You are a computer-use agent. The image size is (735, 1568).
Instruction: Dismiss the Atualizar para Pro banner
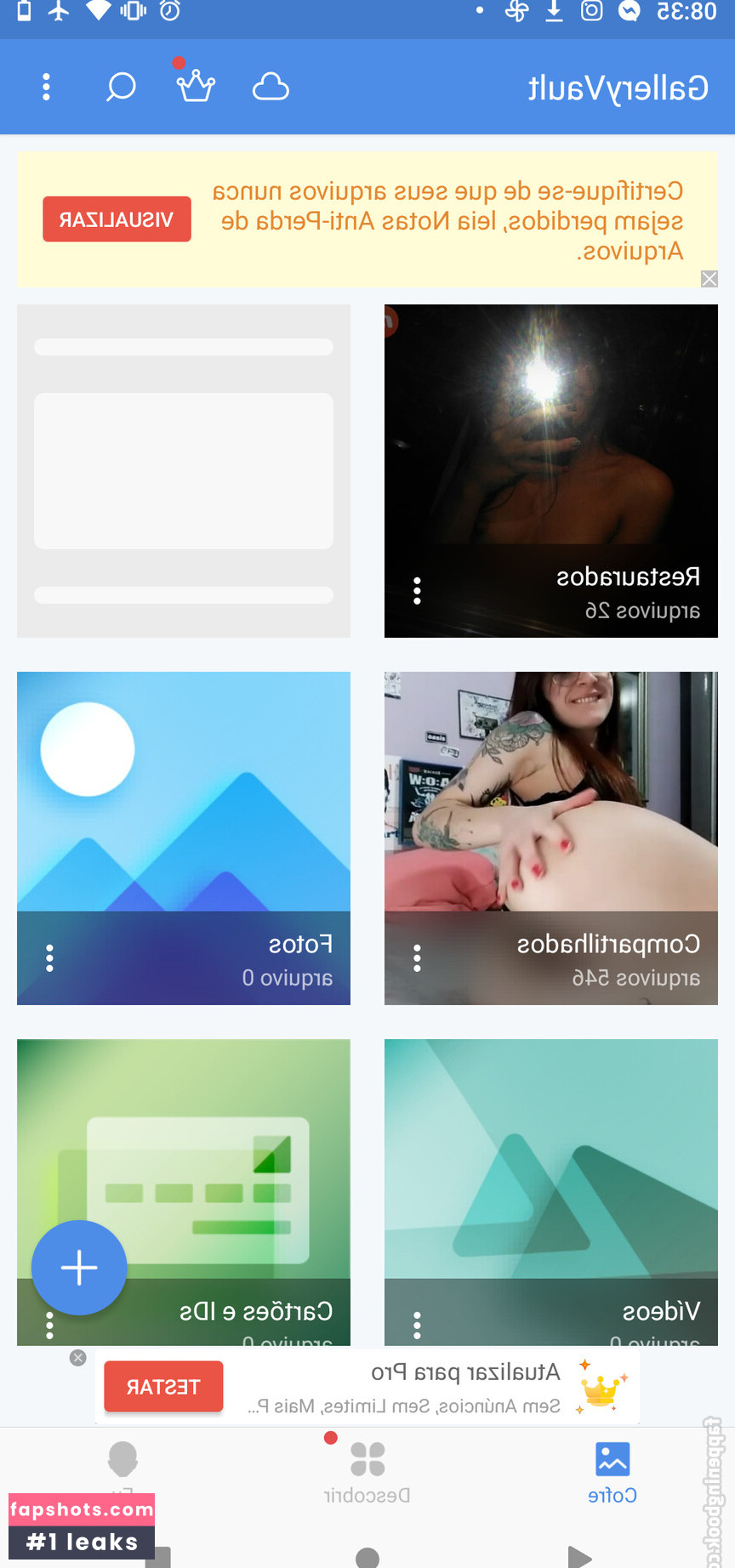coord(78,1358)
